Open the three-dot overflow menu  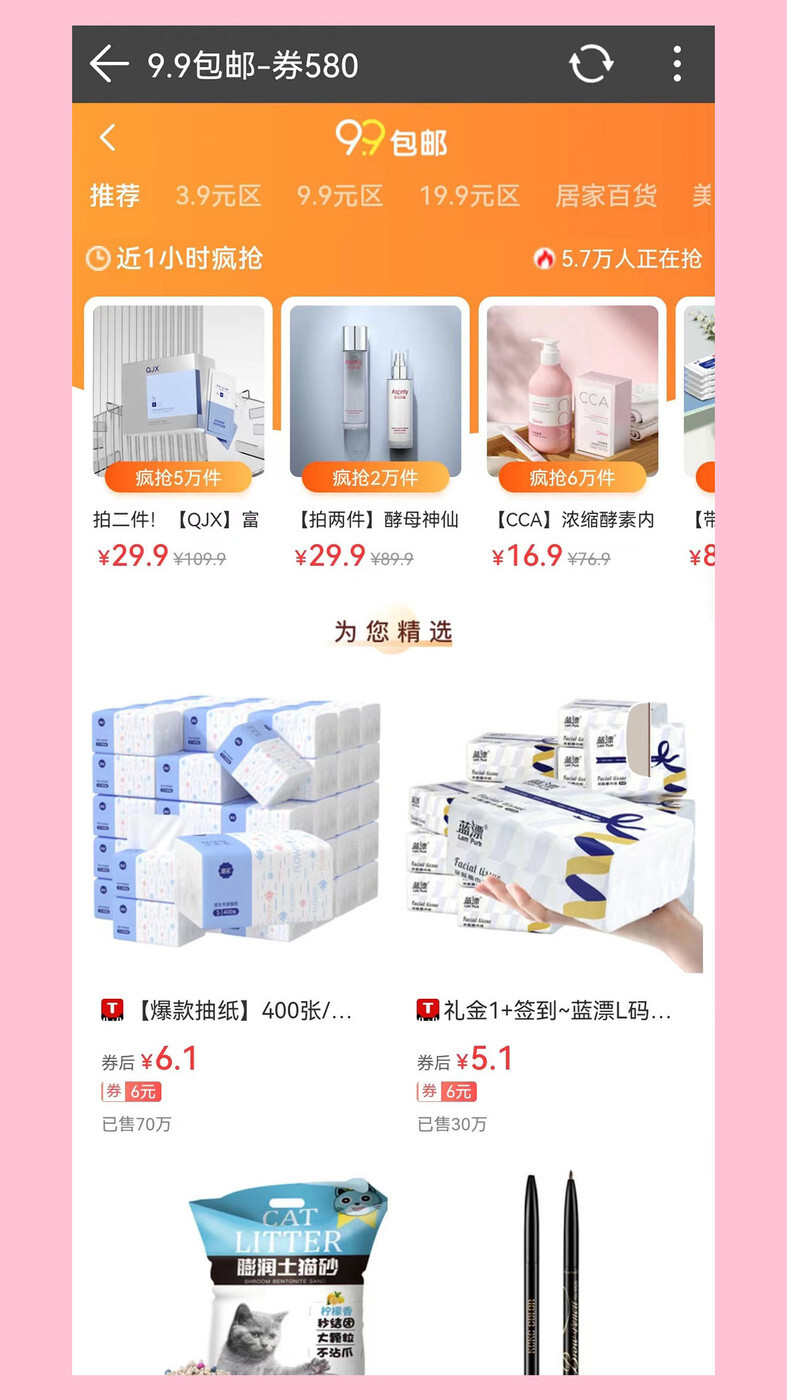coord(677,65)
